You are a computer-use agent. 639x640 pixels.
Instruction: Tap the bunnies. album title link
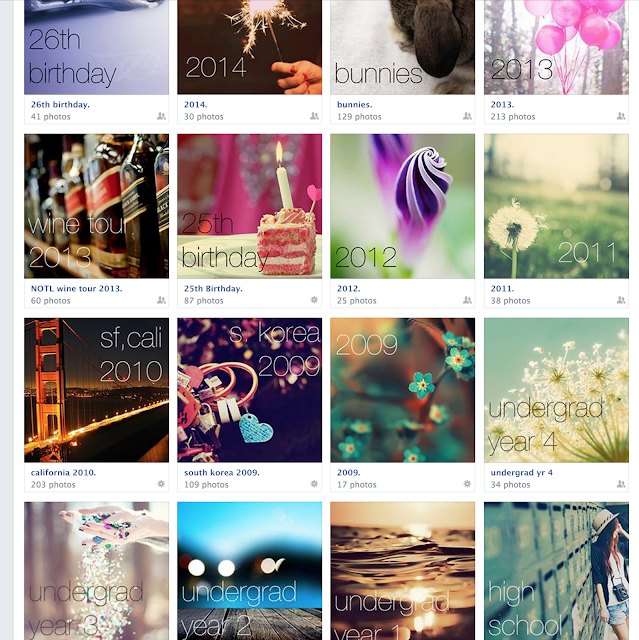[x=354, y=104]
